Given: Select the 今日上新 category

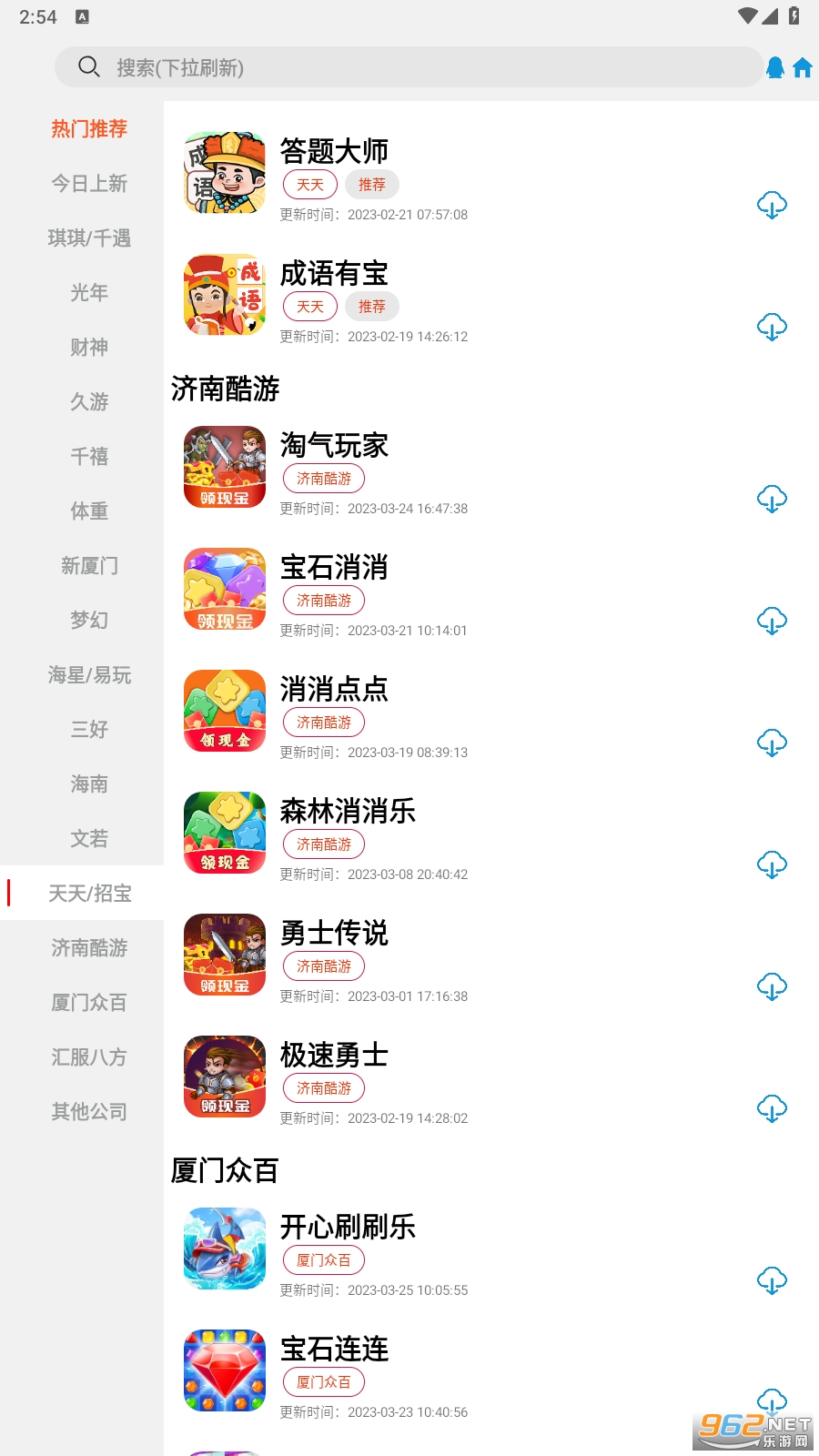Looking at the screenshot, I should click(x=88, y=184).
